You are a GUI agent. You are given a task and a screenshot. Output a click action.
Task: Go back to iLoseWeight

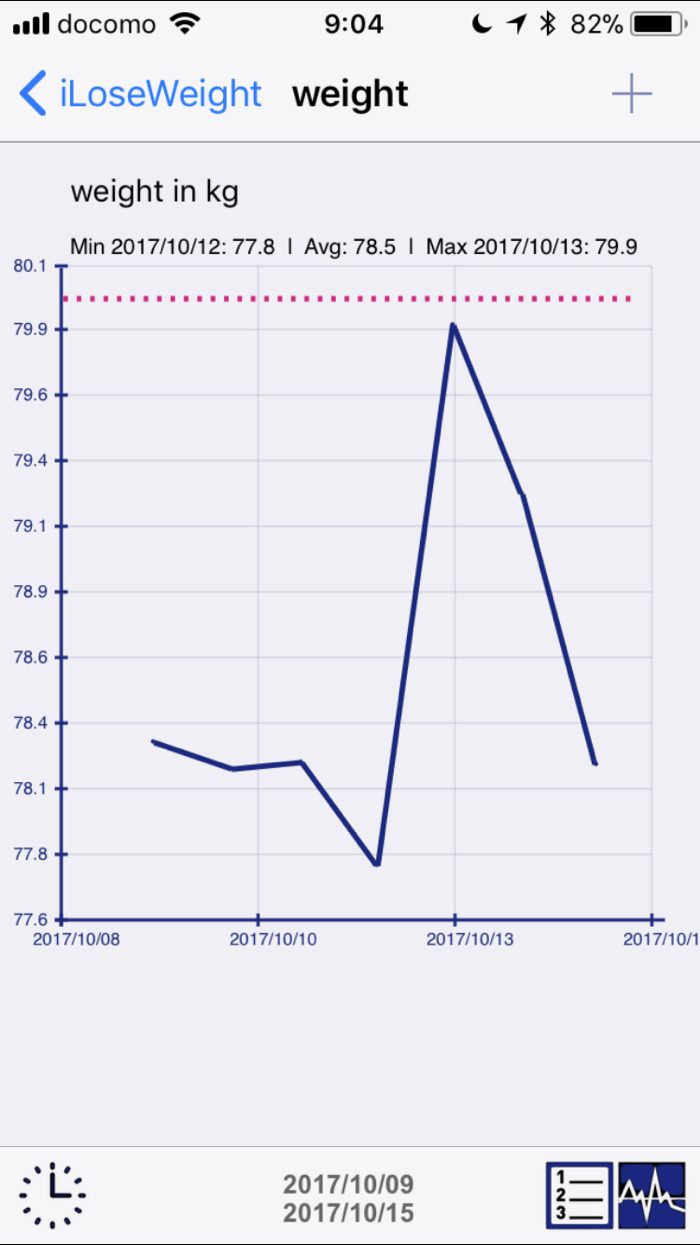tap(140, 95)
